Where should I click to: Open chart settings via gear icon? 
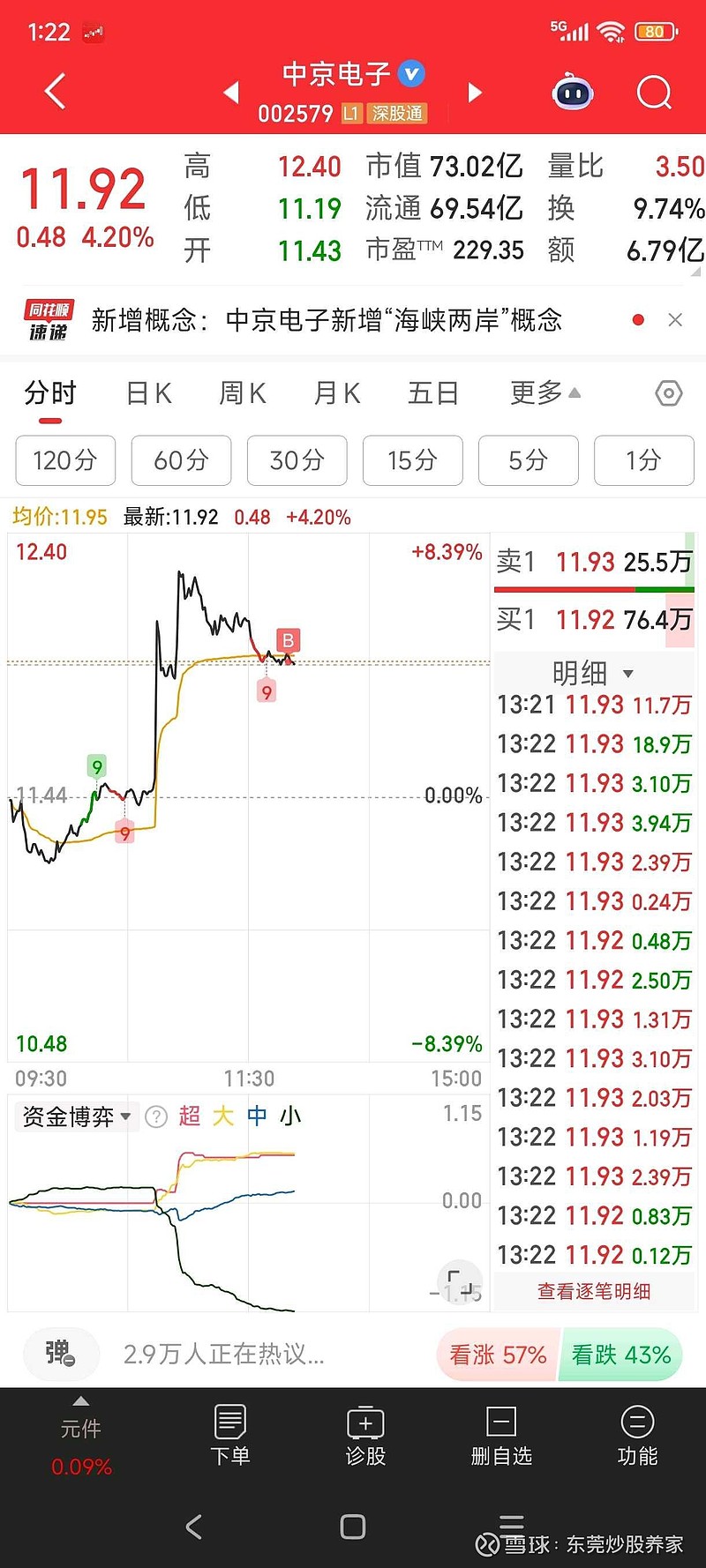668,393
